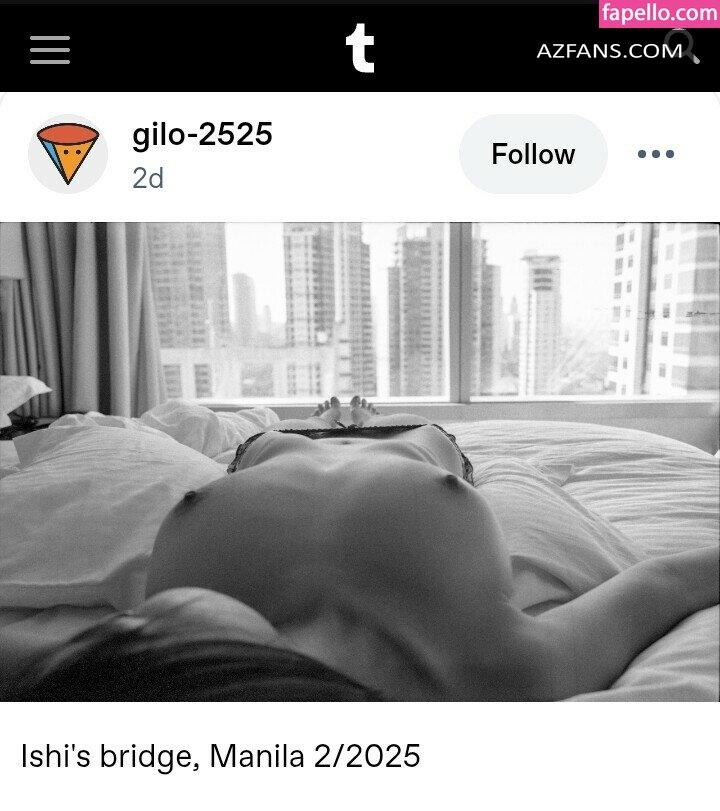Follow the gilo-2525 blog
The width and height of the screenshot is (720, 811).
[x=532, y=154]
